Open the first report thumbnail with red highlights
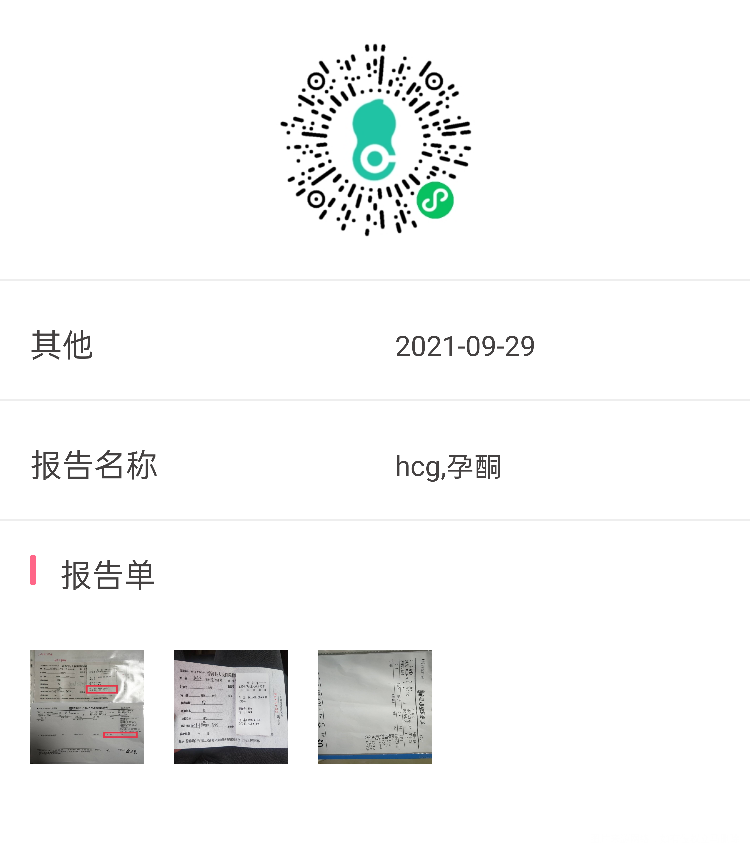The image size is (750, 854). [87, 706]
